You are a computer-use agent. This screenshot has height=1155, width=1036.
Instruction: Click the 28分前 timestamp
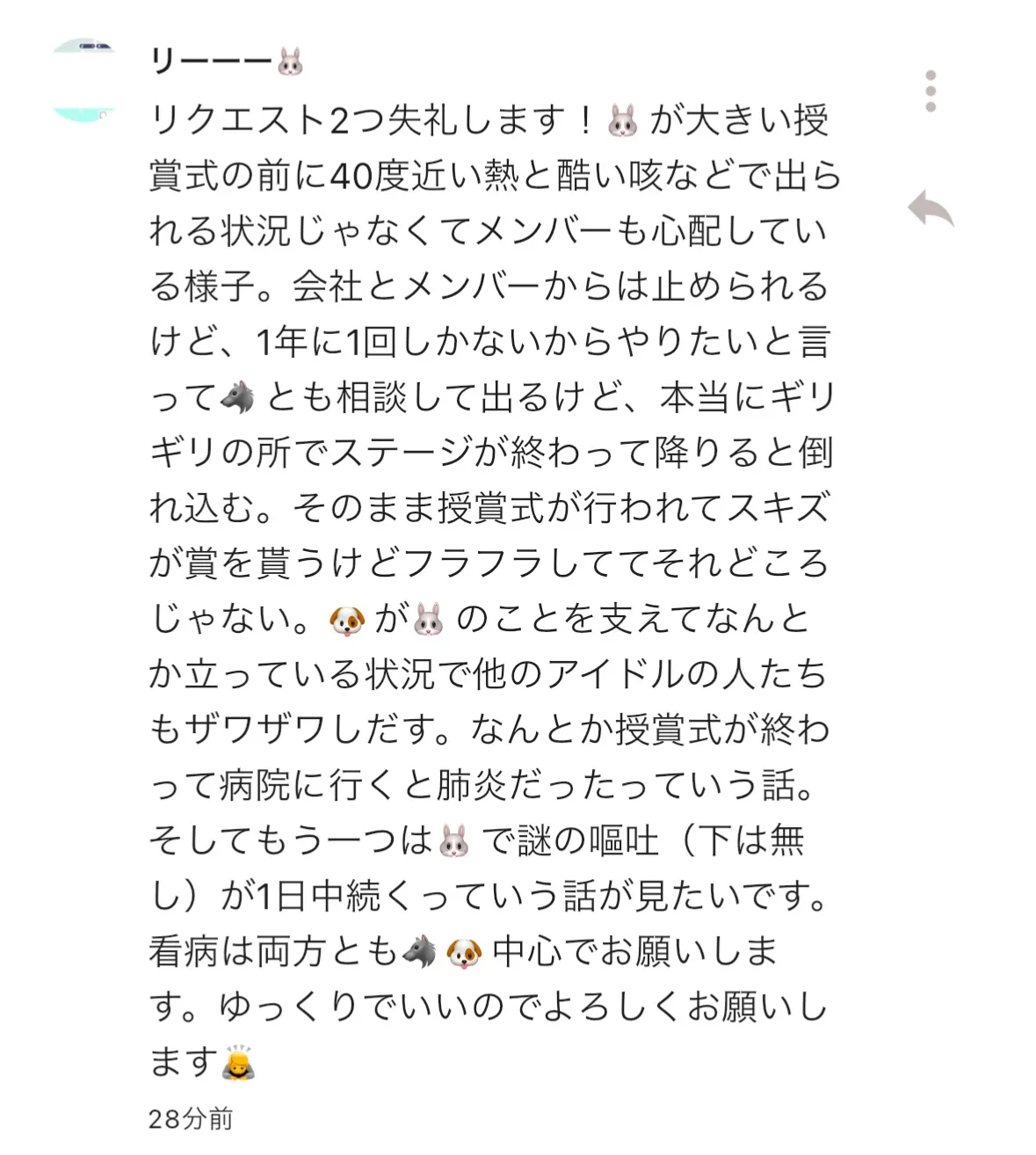(x=189, y=1119)
